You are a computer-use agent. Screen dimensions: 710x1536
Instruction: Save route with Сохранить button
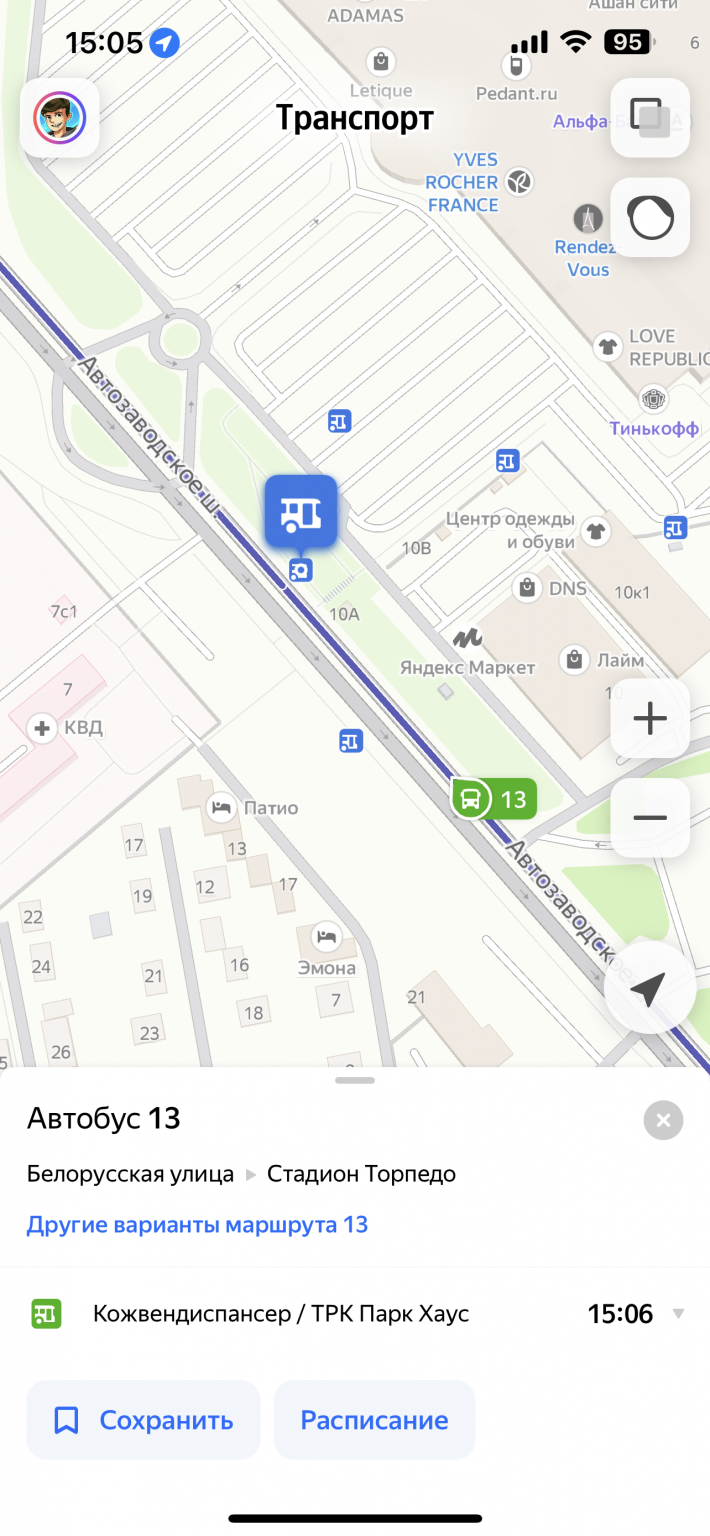pos(143,1420)
